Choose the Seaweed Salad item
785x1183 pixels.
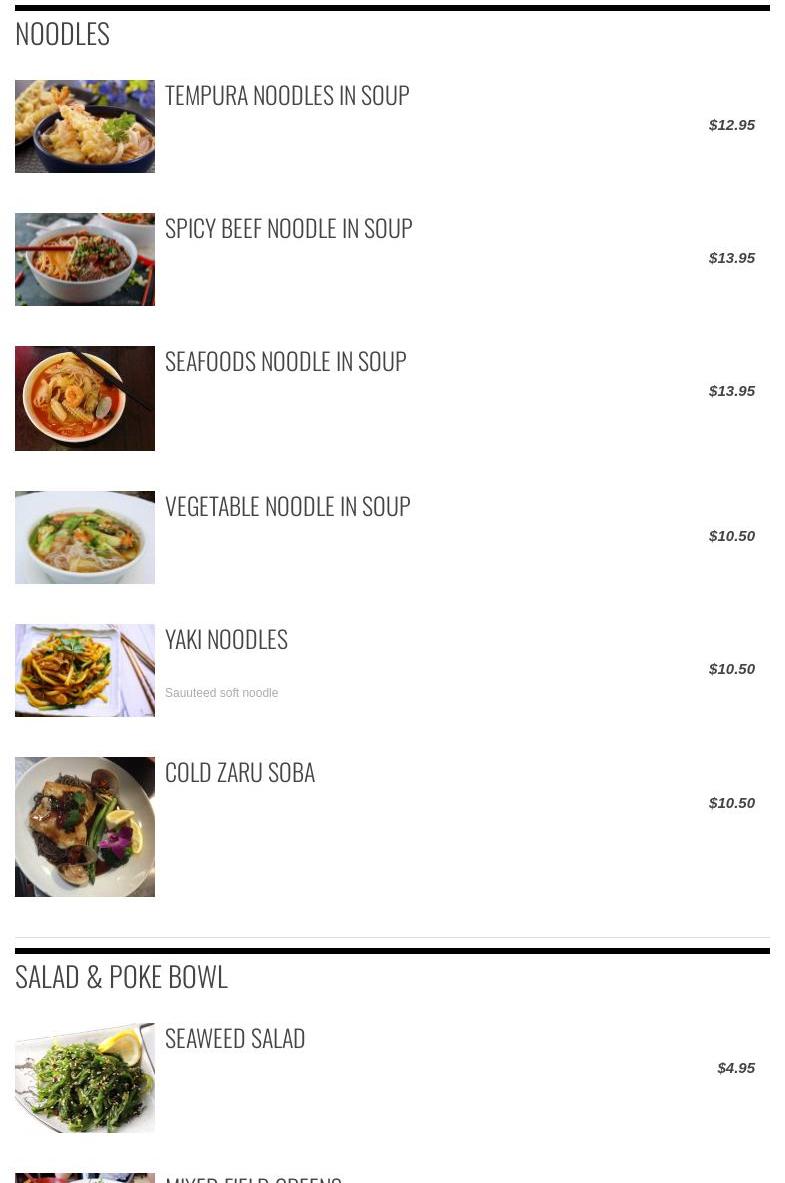coord(235,1038)
